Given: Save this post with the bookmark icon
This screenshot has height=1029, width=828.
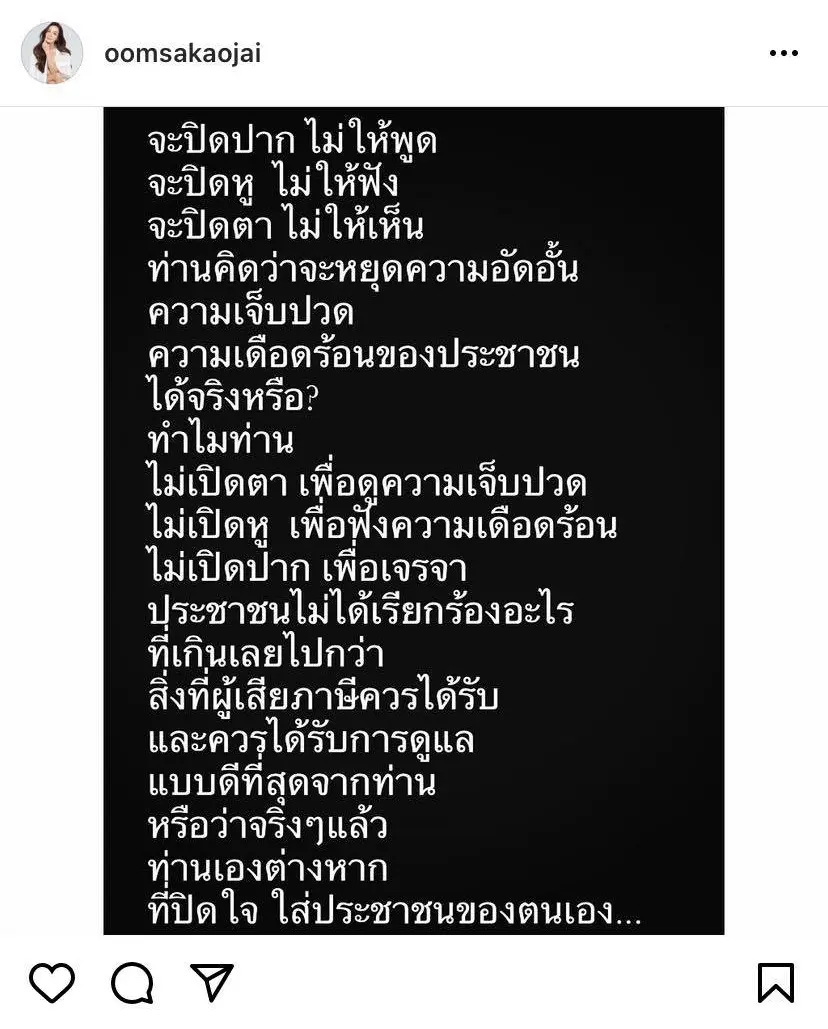Looking at the screenshot, I should coord(776,983).
